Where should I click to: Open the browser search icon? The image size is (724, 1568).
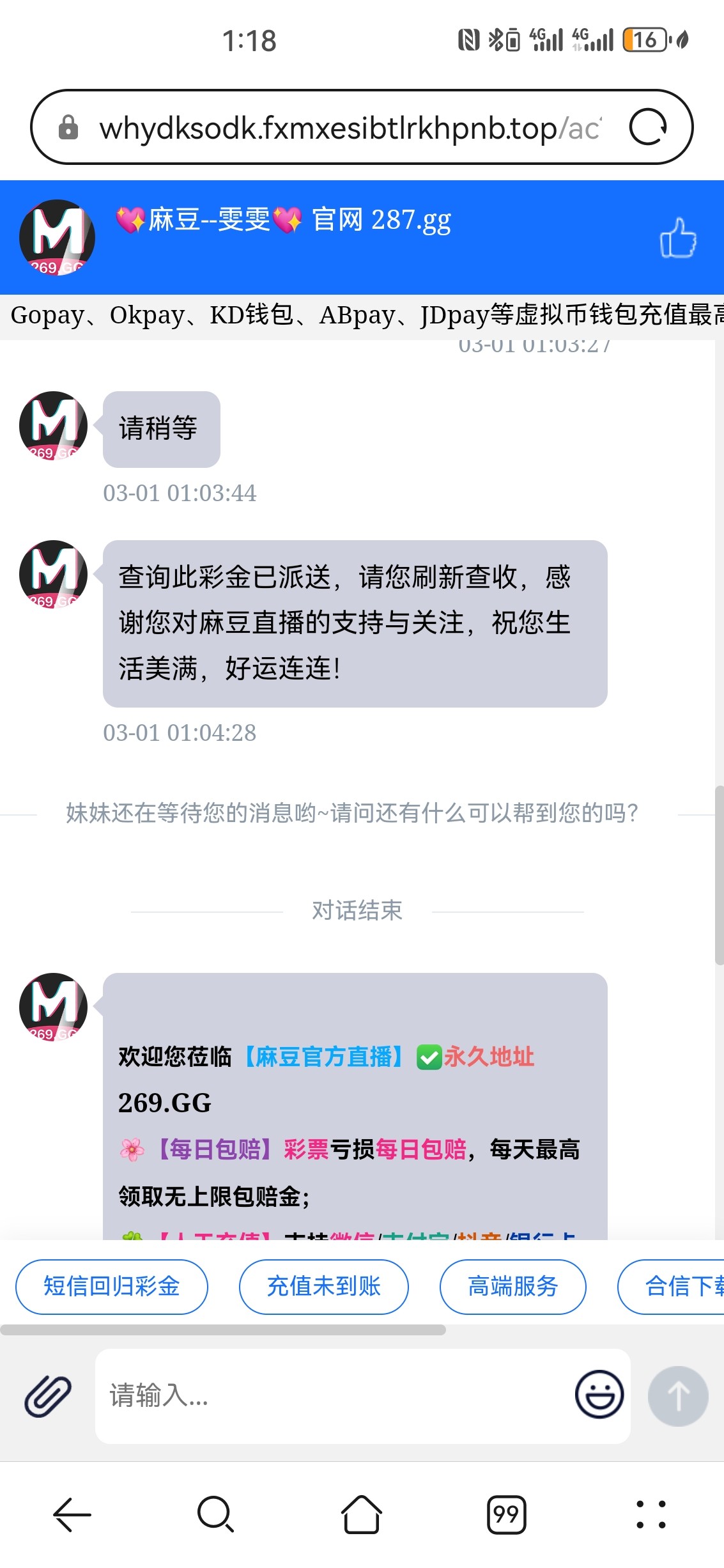pos(216,1514)
